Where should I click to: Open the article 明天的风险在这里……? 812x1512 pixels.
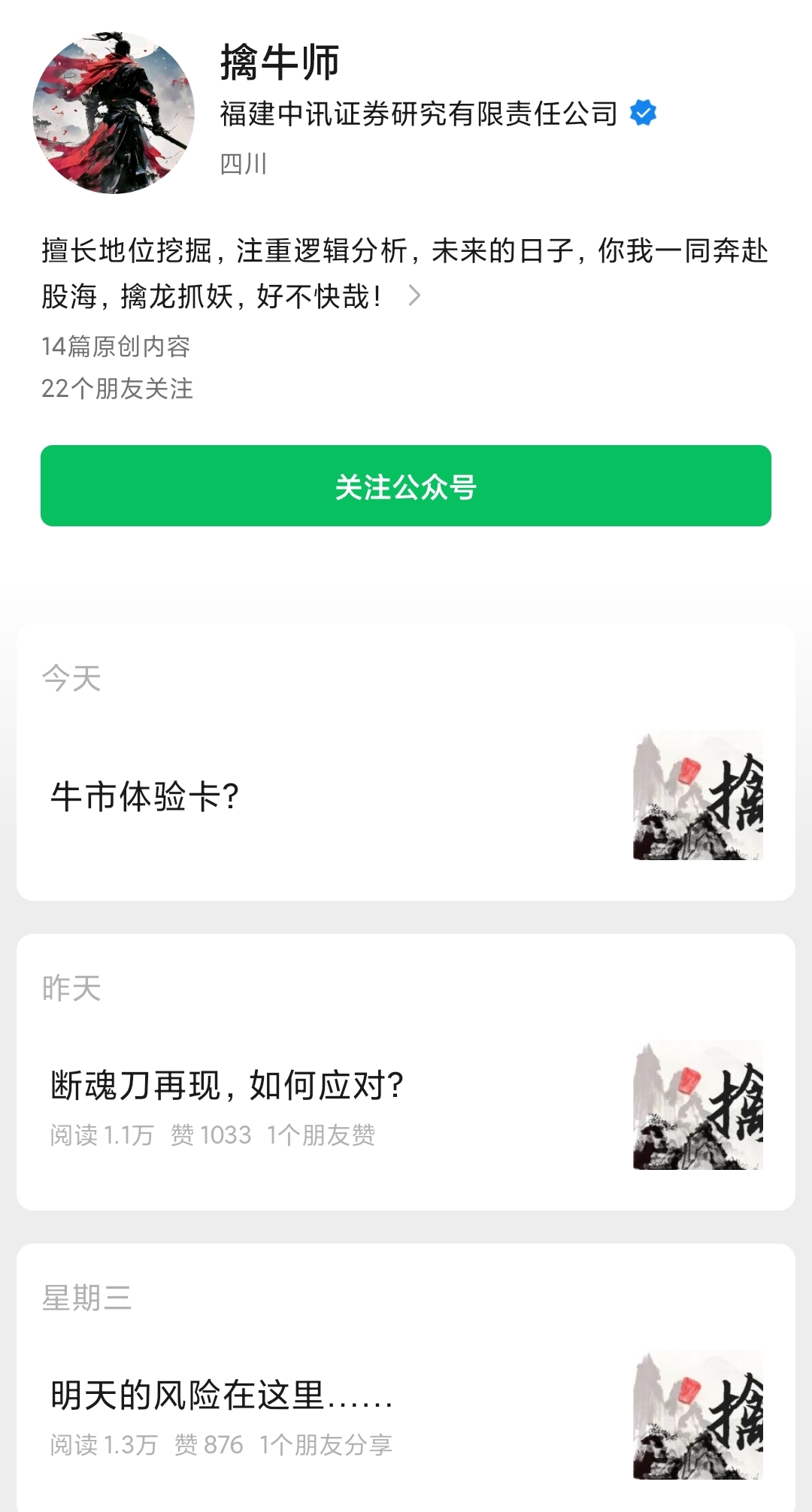click(x=222, y=1395)
